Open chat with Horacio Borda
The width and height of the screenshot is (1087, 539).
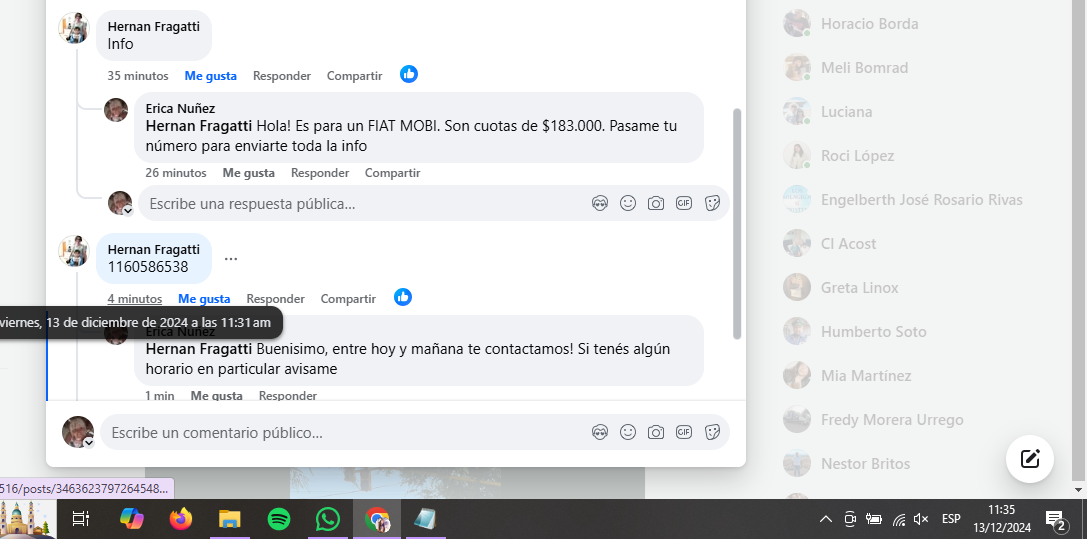coord(869,24)
